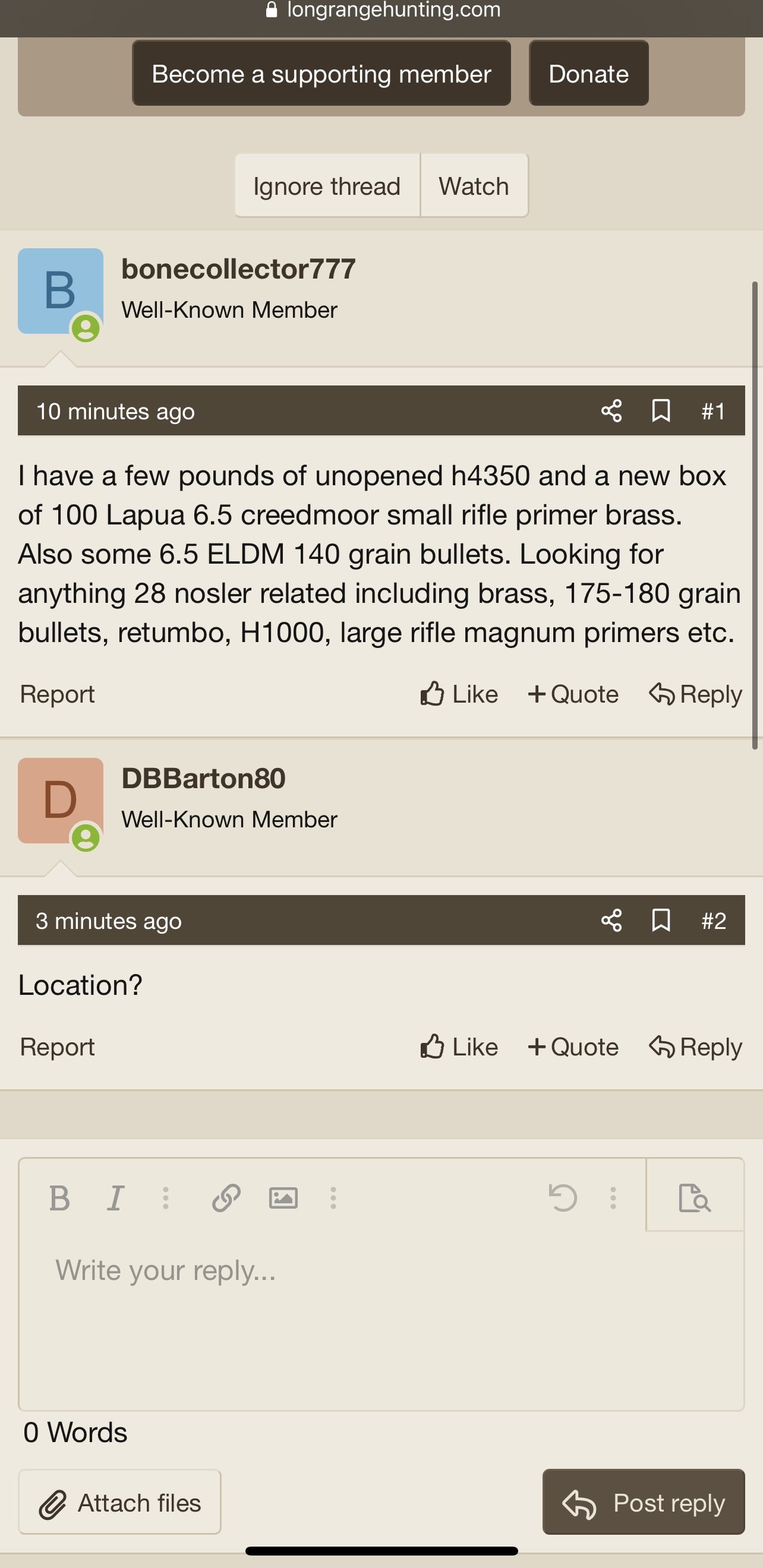
Task: Apply bold formatting in editor
Action: (x=59, y=1198)
